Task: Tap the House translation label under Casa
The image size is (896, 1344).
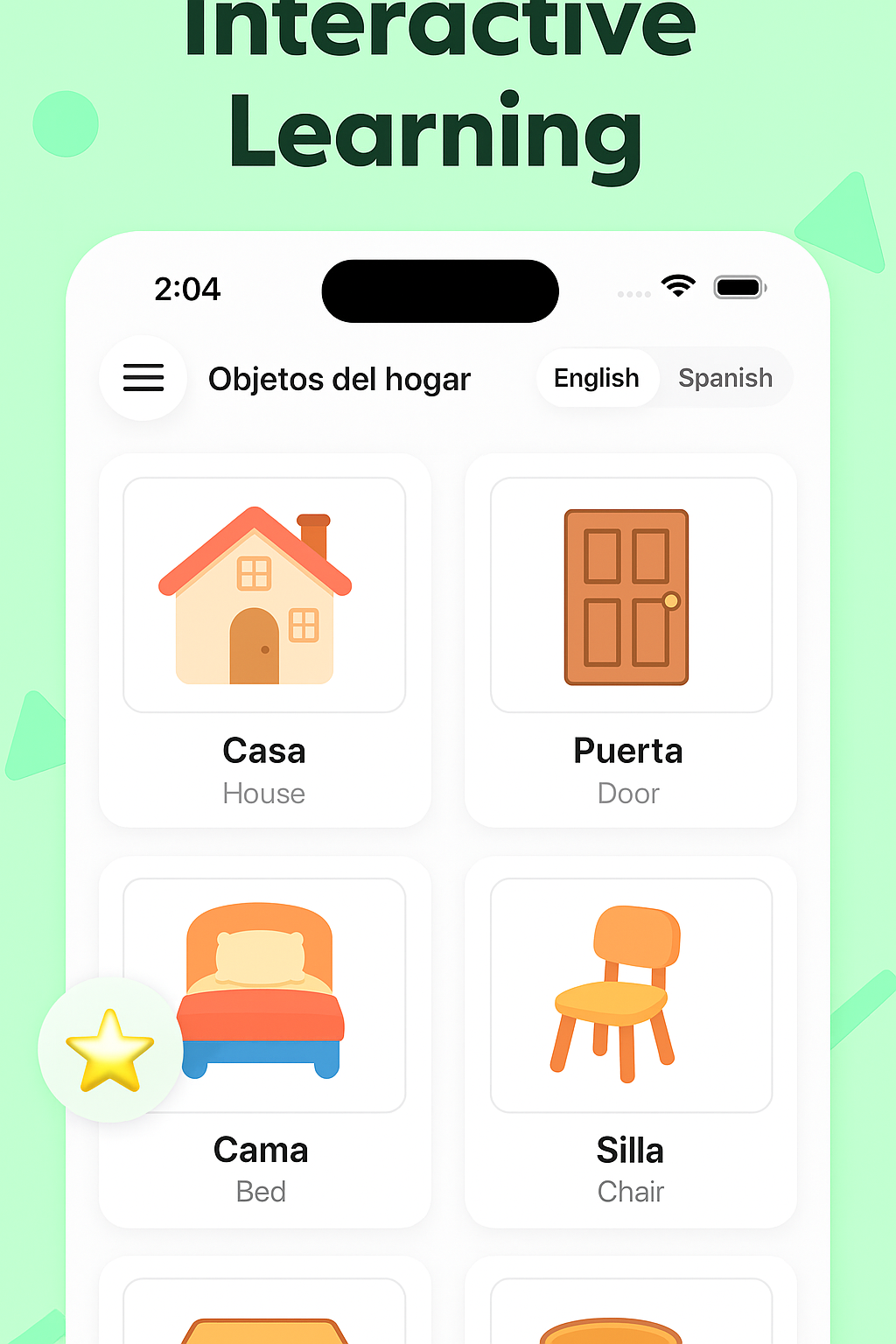Action: (263, 793)
